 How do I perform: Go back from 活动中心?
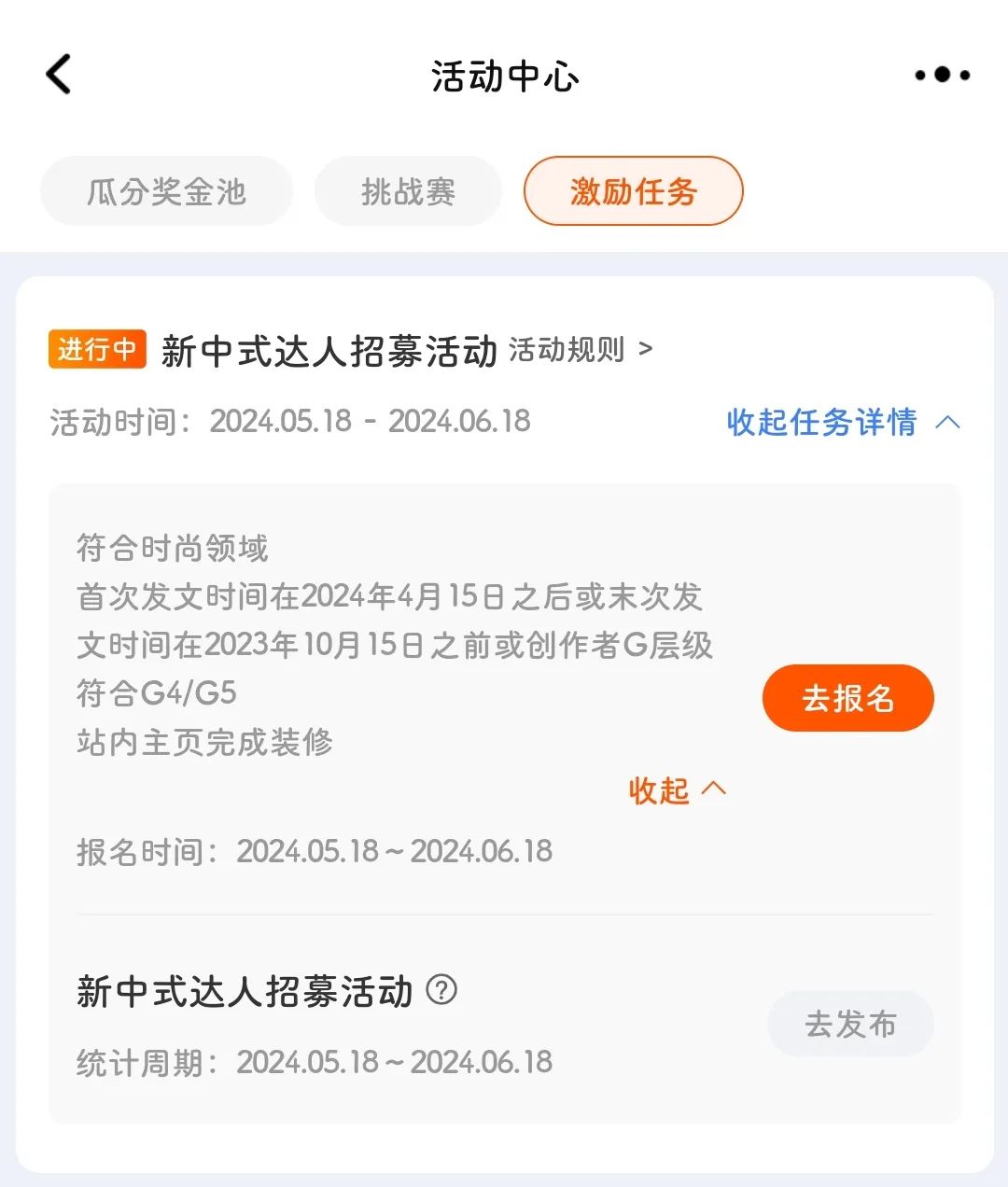(x=58, y=75)
